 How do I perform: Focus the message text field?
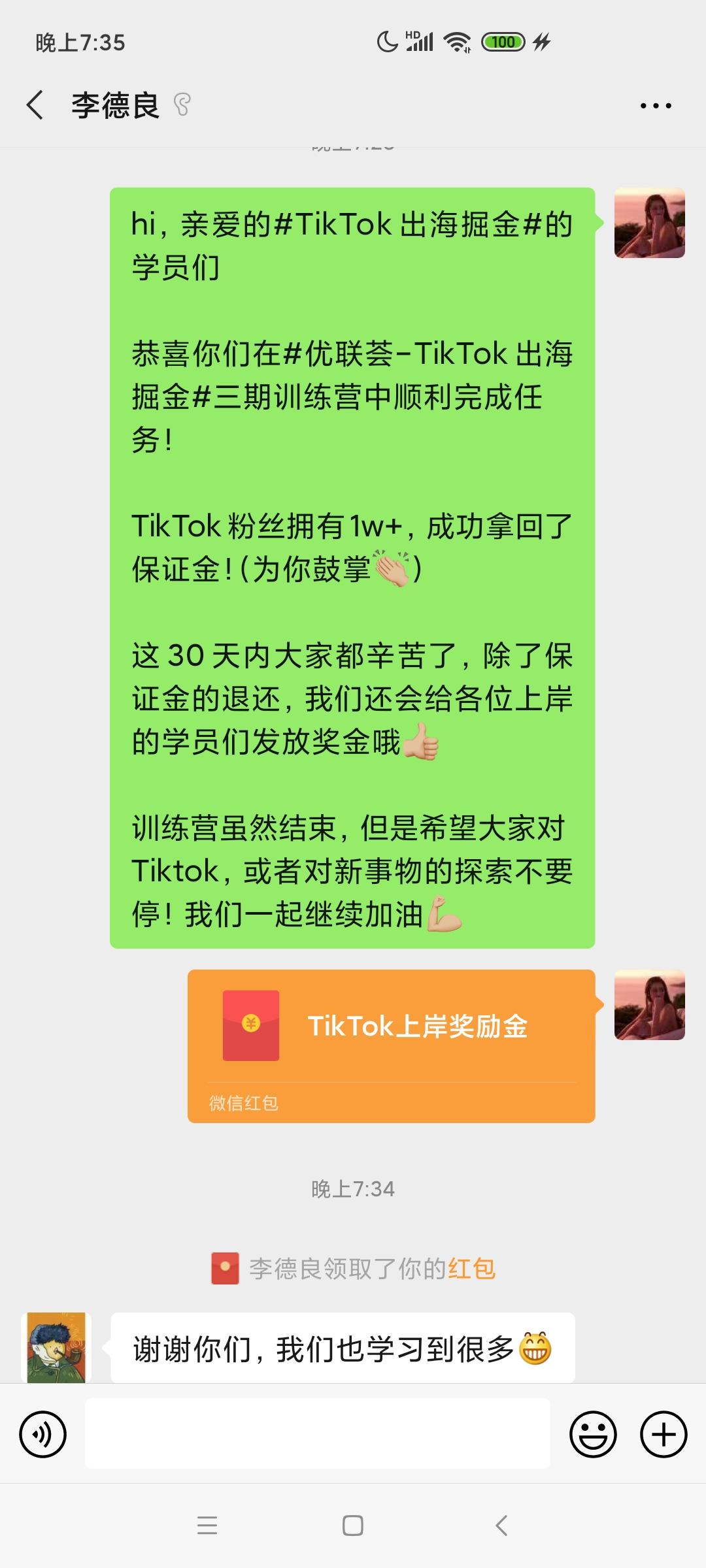318,1433
